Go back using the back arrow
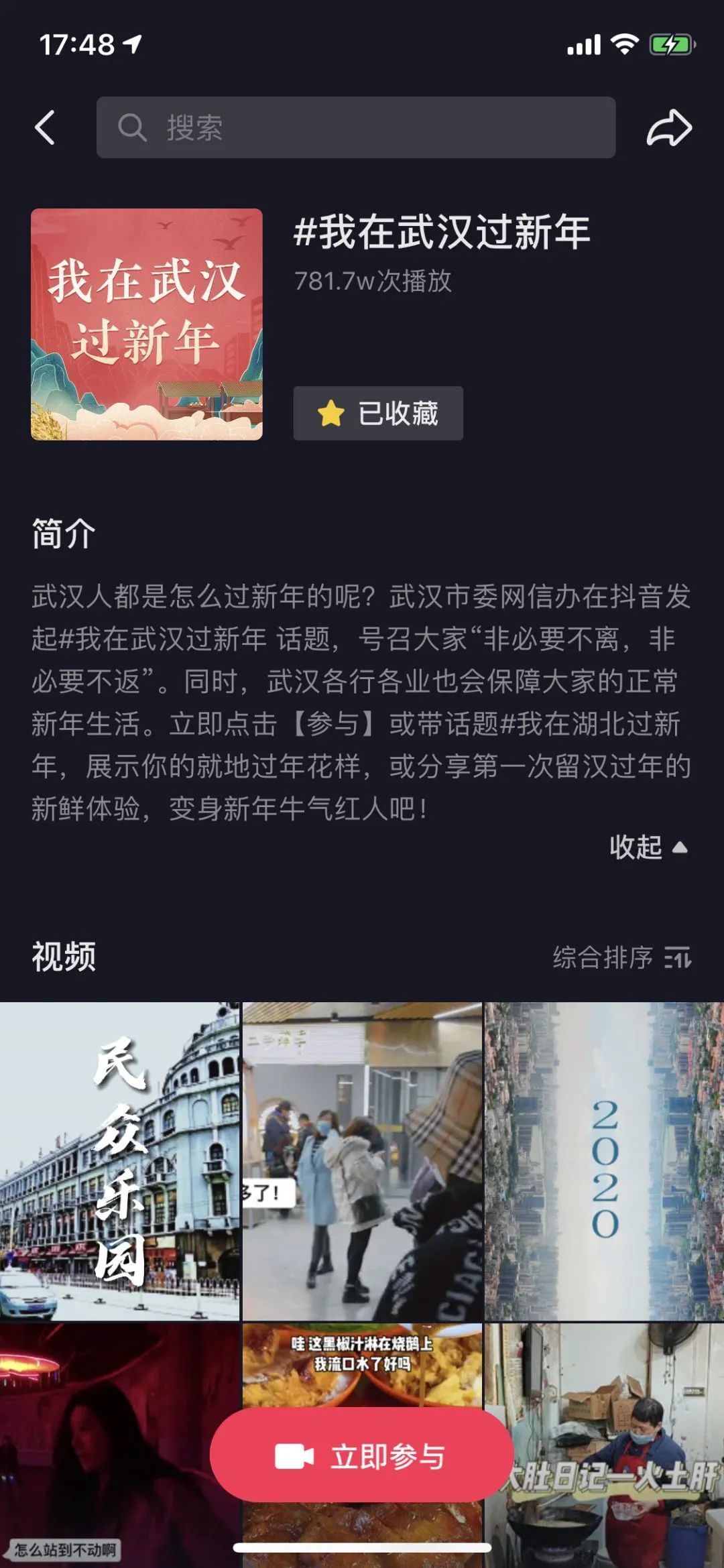This screenshot has width=724, height=1568. (x=44, y=127)
